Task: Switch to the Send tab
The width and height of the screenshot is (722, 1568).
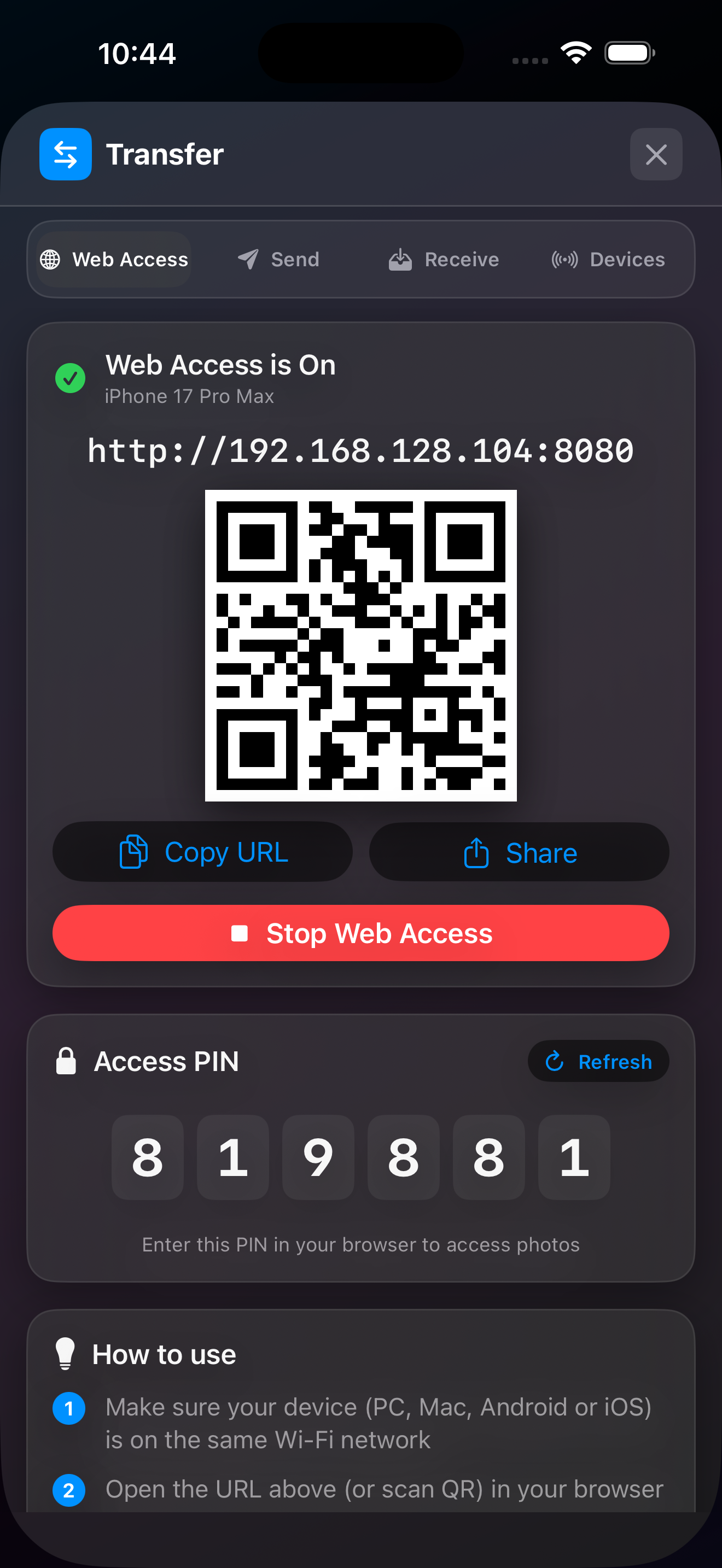Action: 278,259
